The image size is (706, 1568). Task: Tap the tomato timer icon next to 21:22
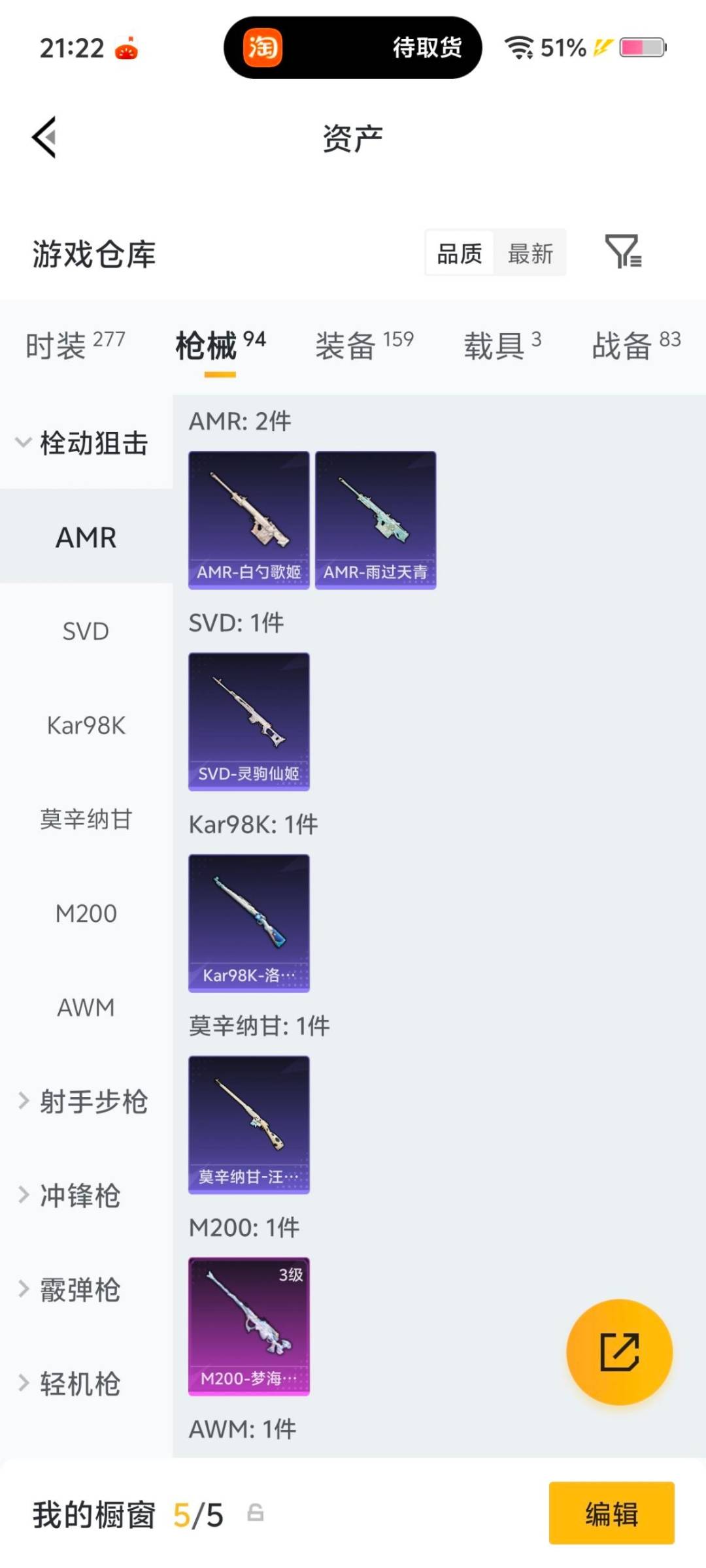pyautogui.click(x=126, y=48)
